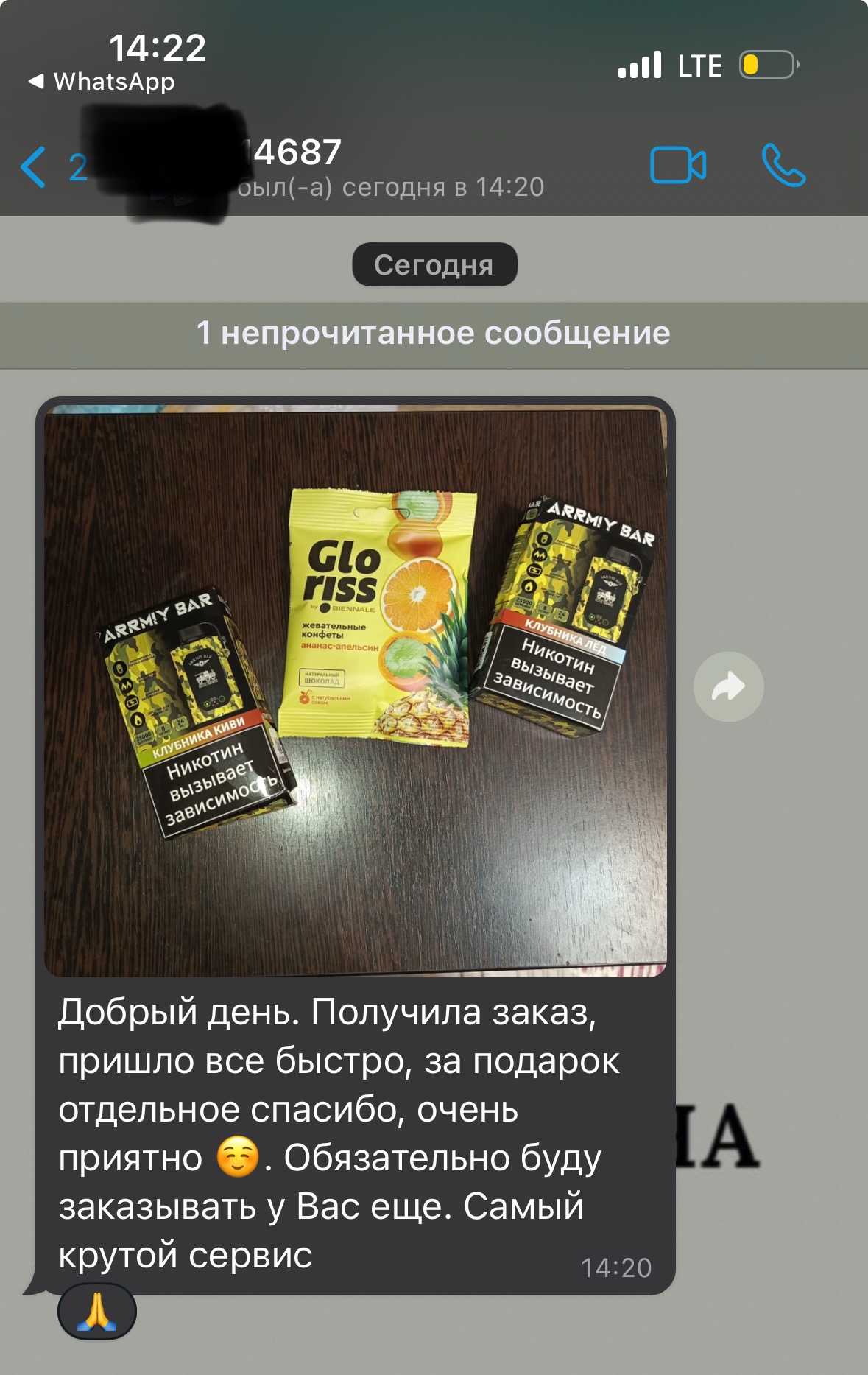
Task: Open the praying hands reaction
Action: tap(97, 1312)
